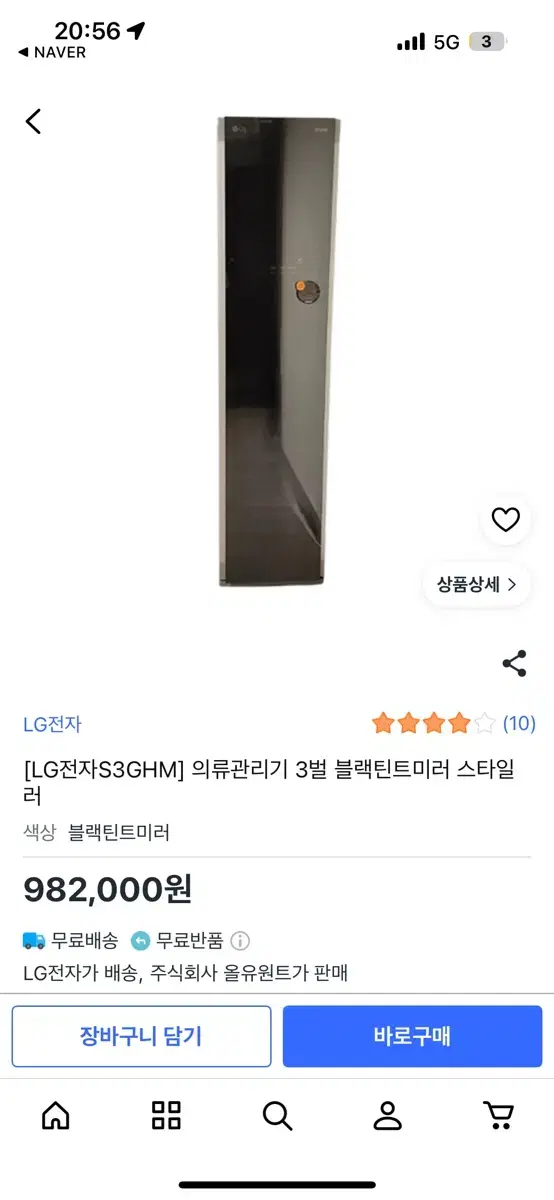Open my profile tab
Viewport: 554px width, 1200px height.
point(387,1115)
